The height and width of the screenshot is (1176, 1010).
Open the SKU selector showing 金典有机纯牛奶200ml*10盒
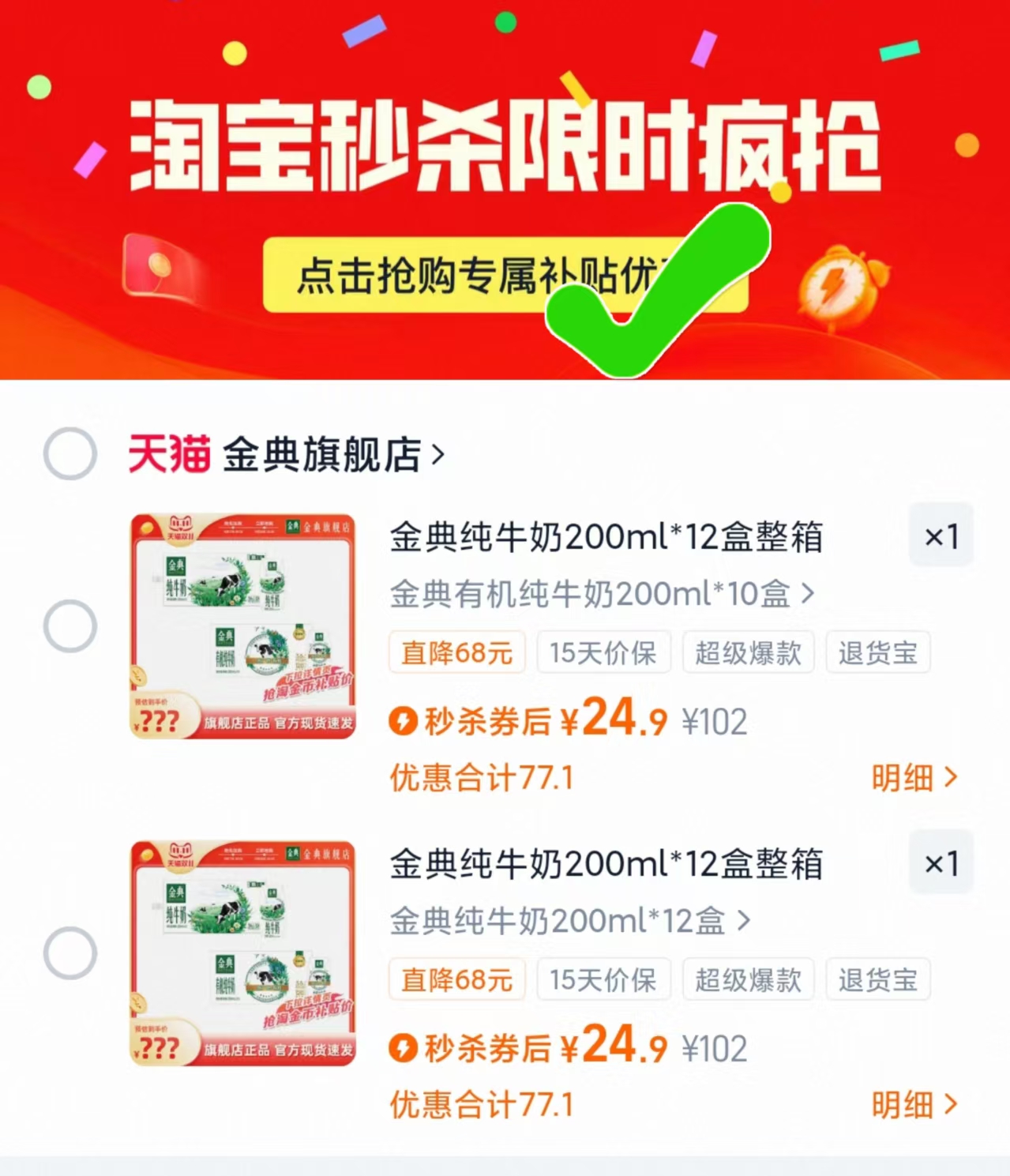(602, 592)
